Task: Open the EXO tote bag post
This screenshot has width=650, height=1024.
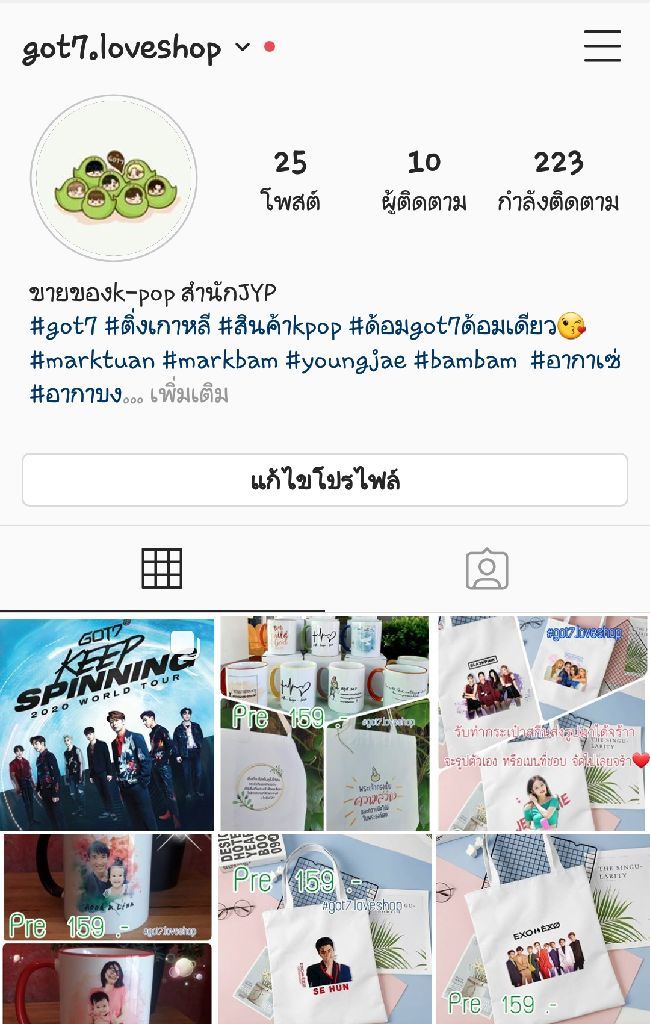Action: (543, 930)
